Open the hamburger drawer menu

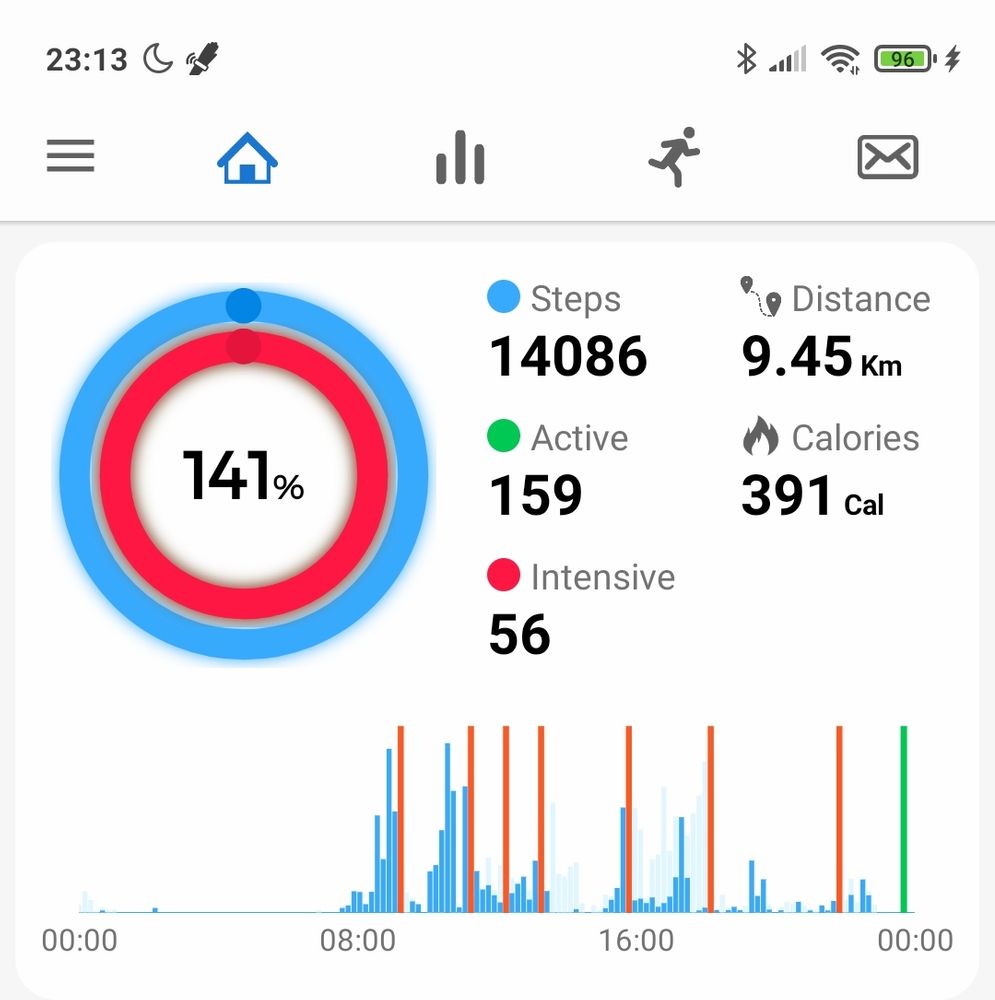70,156
